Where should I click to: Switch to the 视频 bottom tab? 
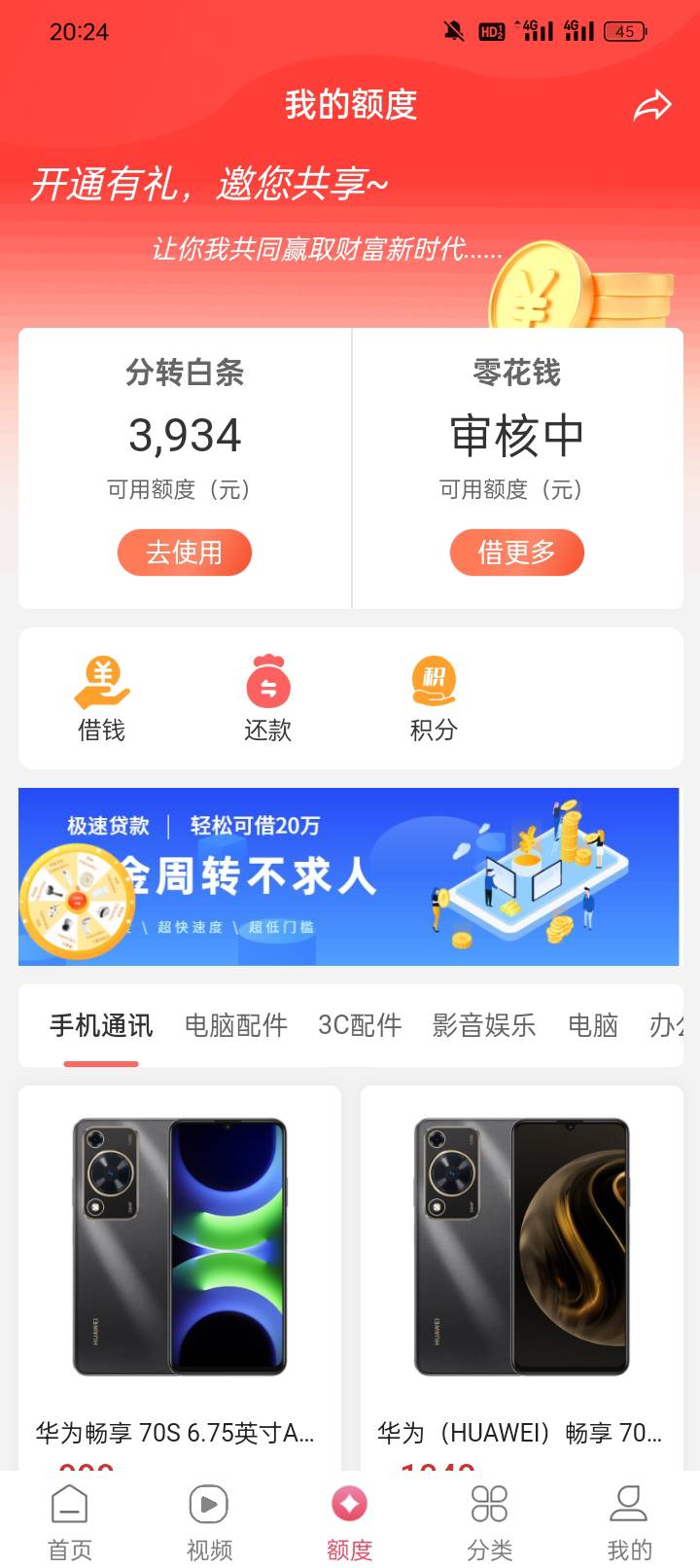pos(209,1521)
